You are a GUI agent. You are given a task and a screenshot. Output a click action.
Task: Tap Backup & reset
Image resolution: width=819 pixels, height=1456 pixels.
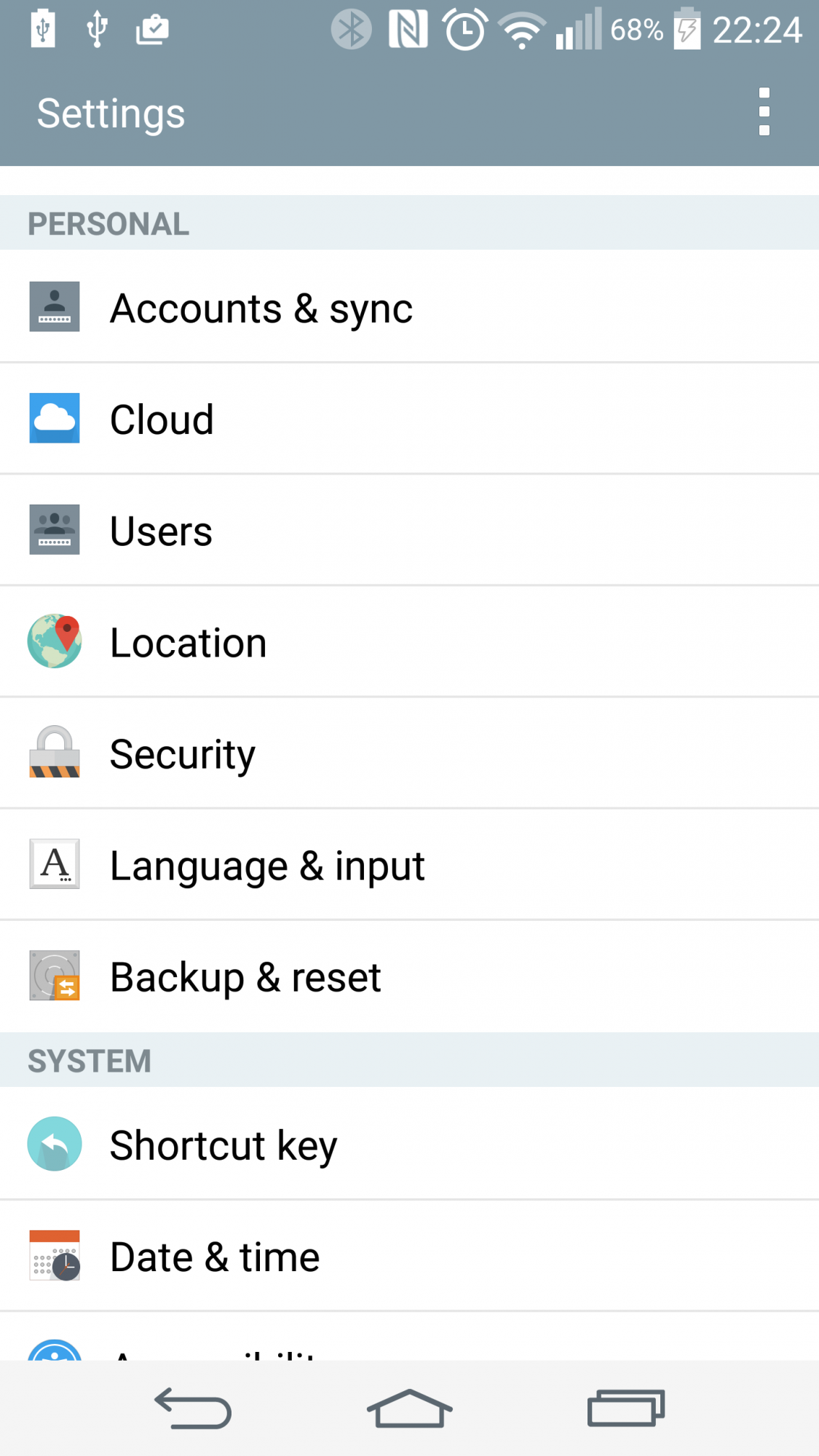click(x=409, y=976)
